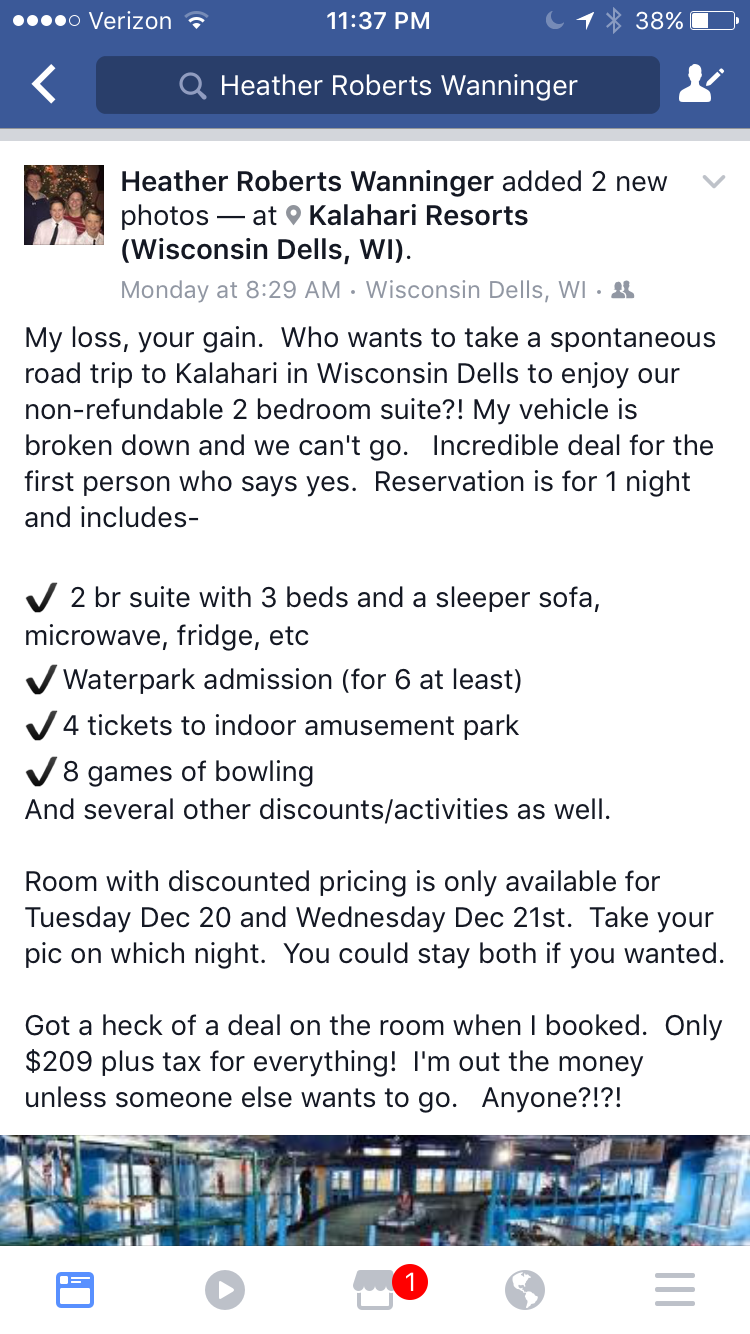Switch to the Videos tab
Screen dimensions: 750x1334
pos(225,1290)
